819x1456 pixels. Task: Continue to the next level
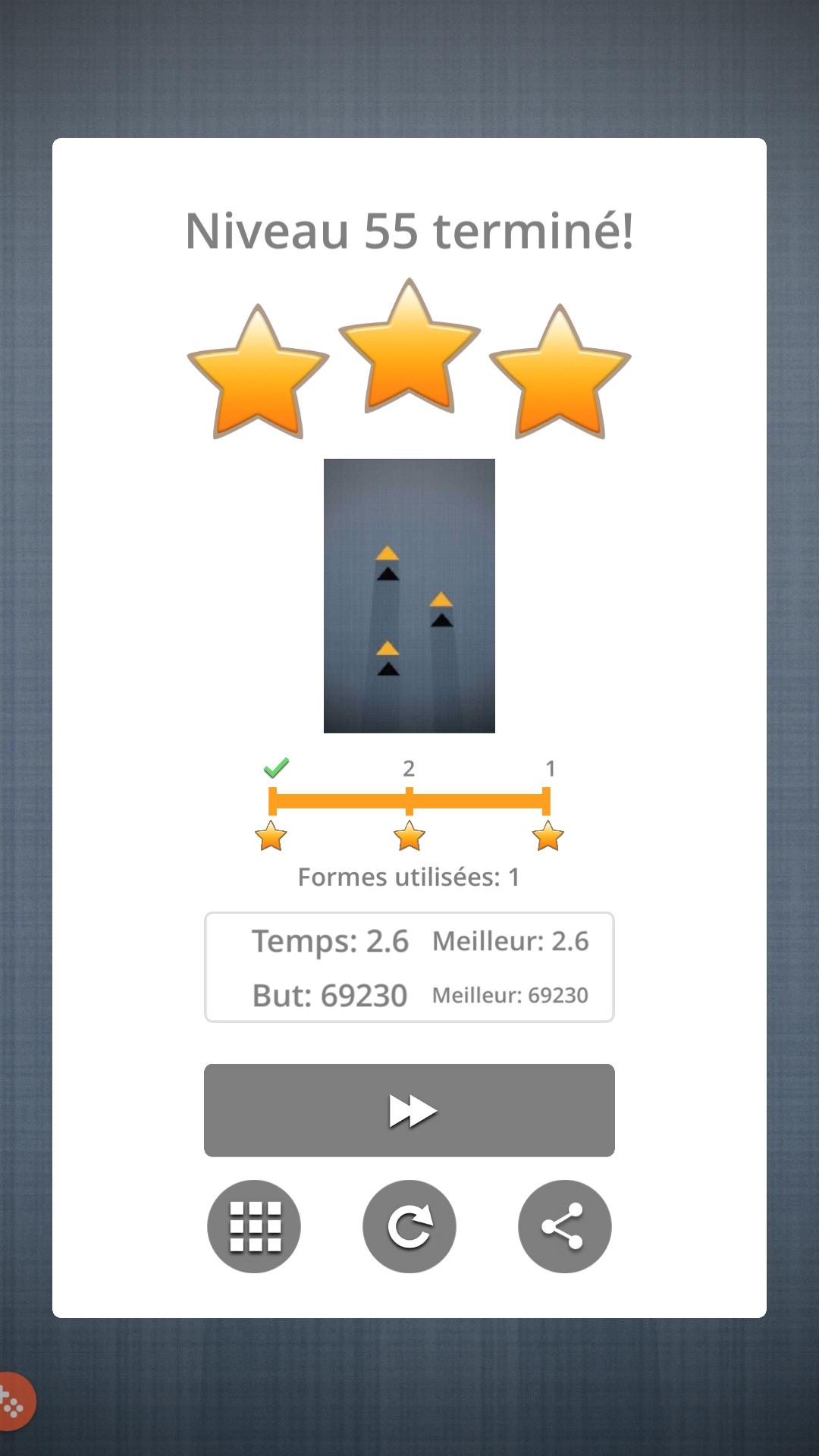[x=409, y=1110]
